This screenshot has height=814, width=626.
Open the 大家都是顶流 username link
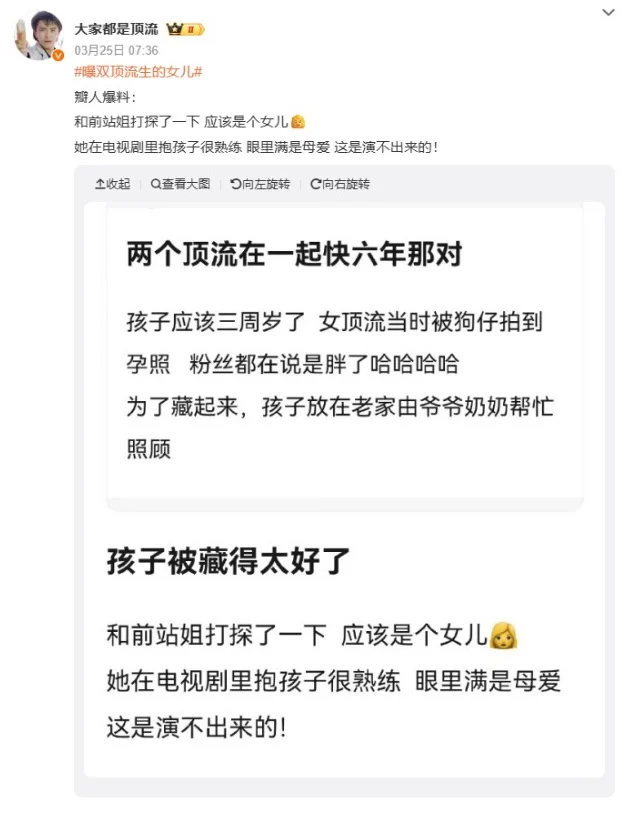coord(116,29)
